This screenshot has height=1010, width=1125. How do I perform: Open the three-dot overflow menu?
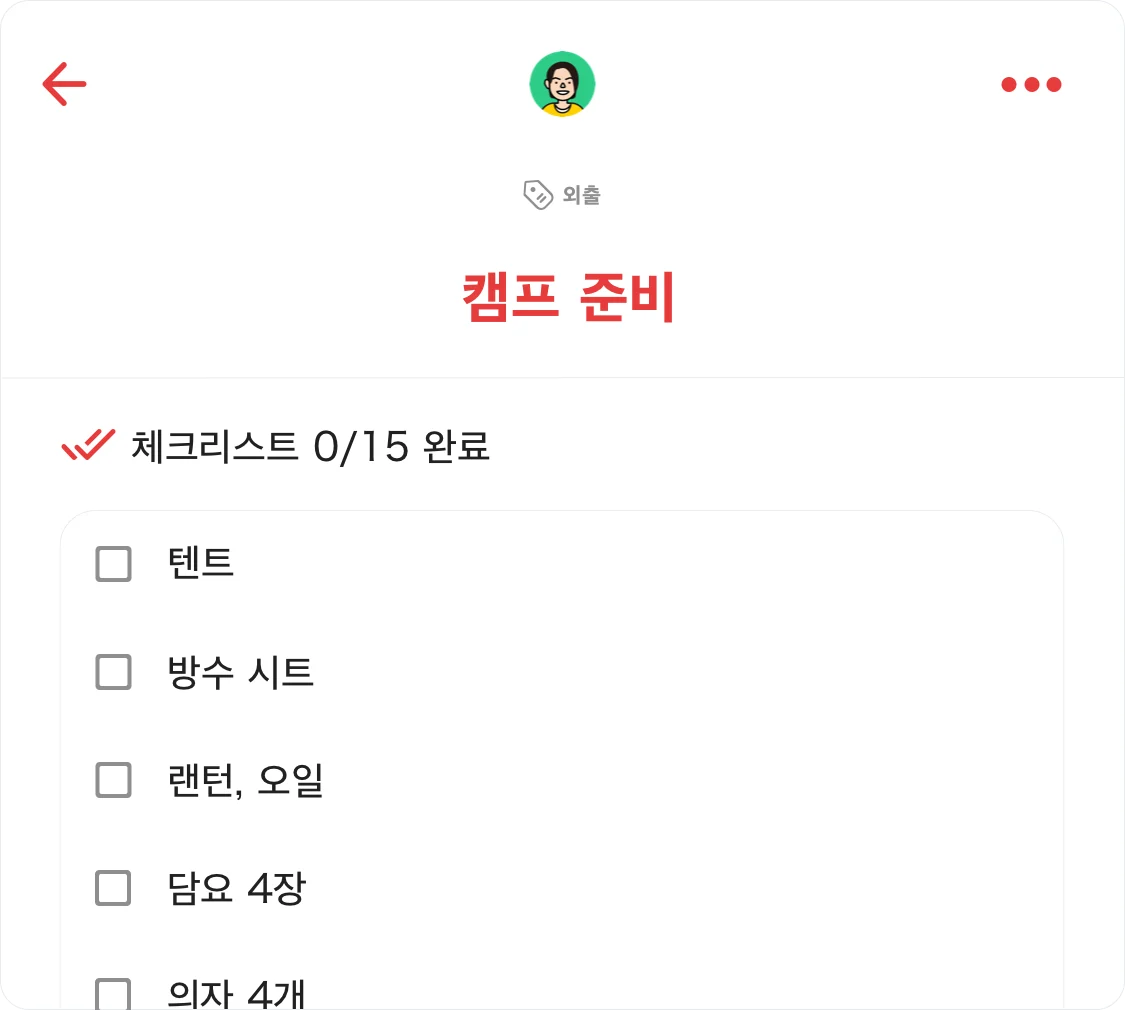tap(1031, 85)
